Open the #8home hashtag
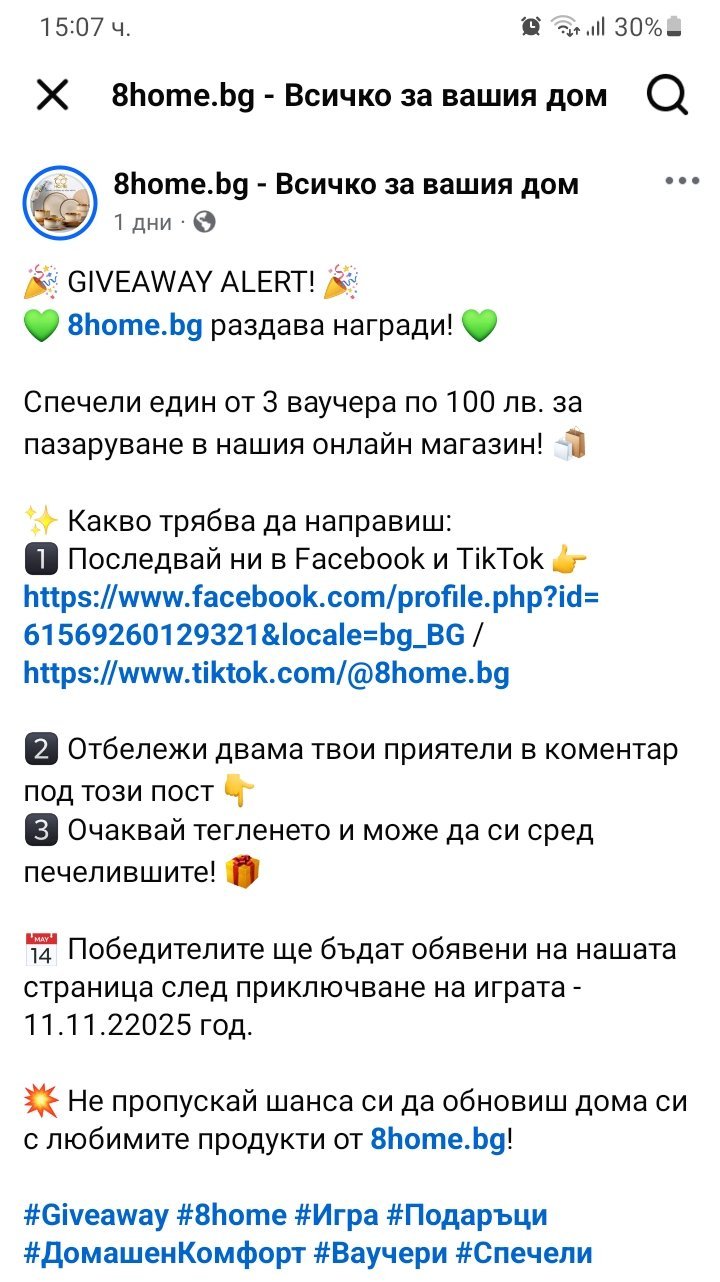This screenshot has width=720, height=1282. click(x=231, y=1216)
